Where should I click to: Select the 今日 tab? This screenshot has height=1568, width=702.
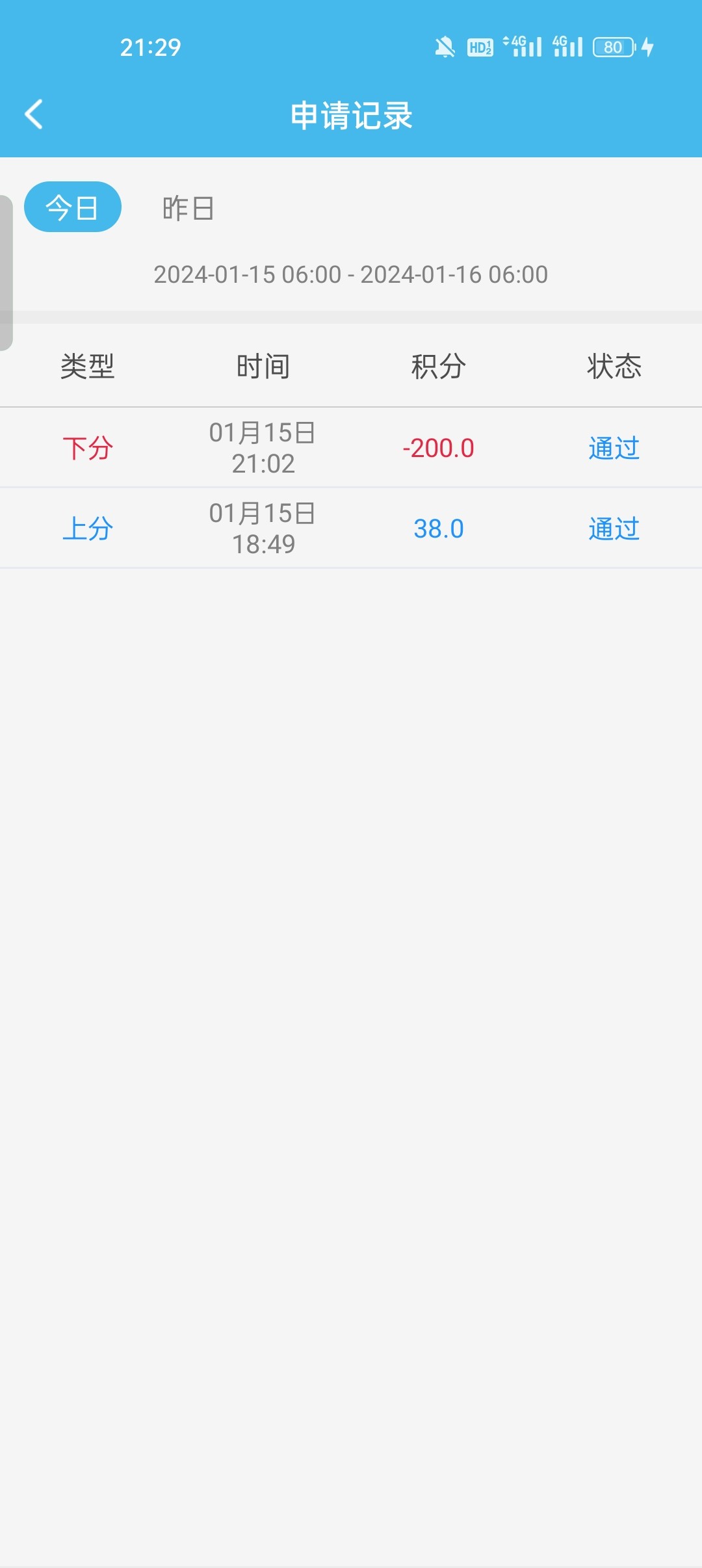(x=72, y=207)
